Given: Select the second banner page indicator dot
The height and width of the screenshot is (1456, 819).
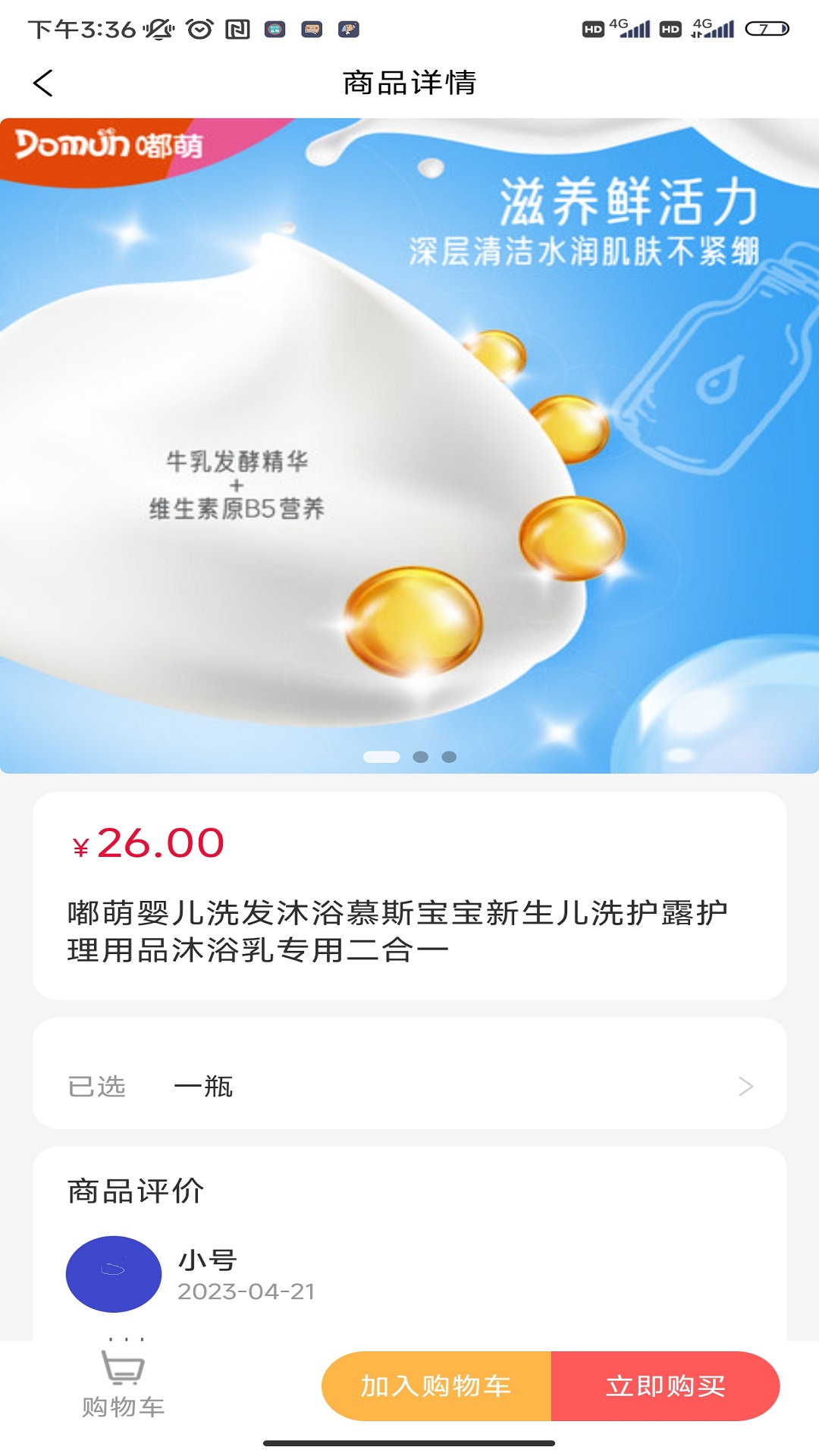Looking at the screenshot, I should [x=421, y=757].
